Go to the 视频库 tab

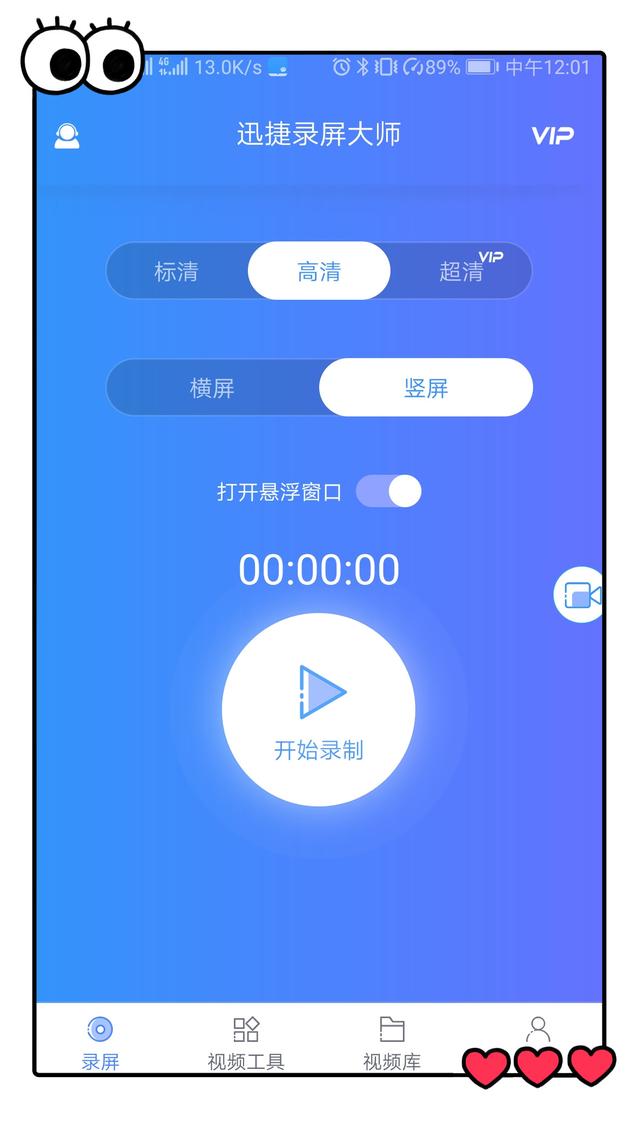tap(392, 1042)
